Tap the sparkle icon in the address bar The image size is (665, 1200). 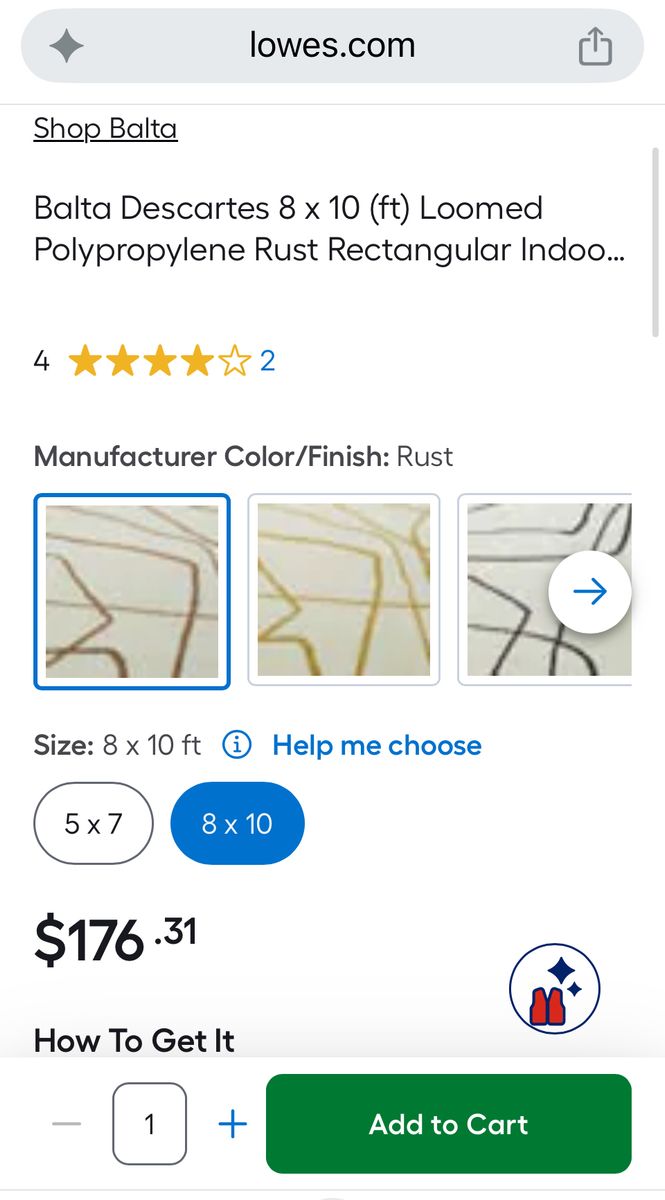click(66, 46)
